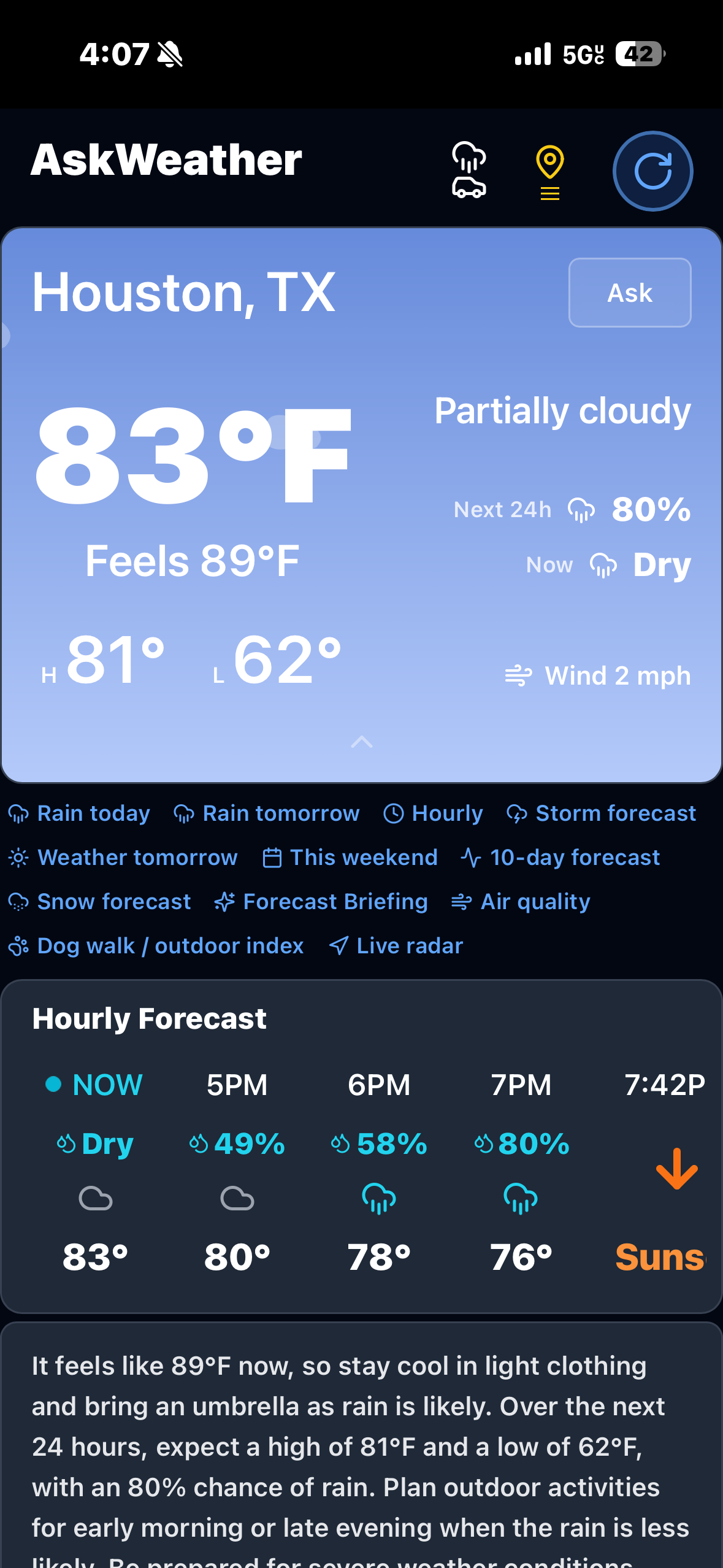The width and height of the screenshot is (723, 1568).
Task: Select the Rain today chip
Action: pyautogui.click(x=80, y=813)
